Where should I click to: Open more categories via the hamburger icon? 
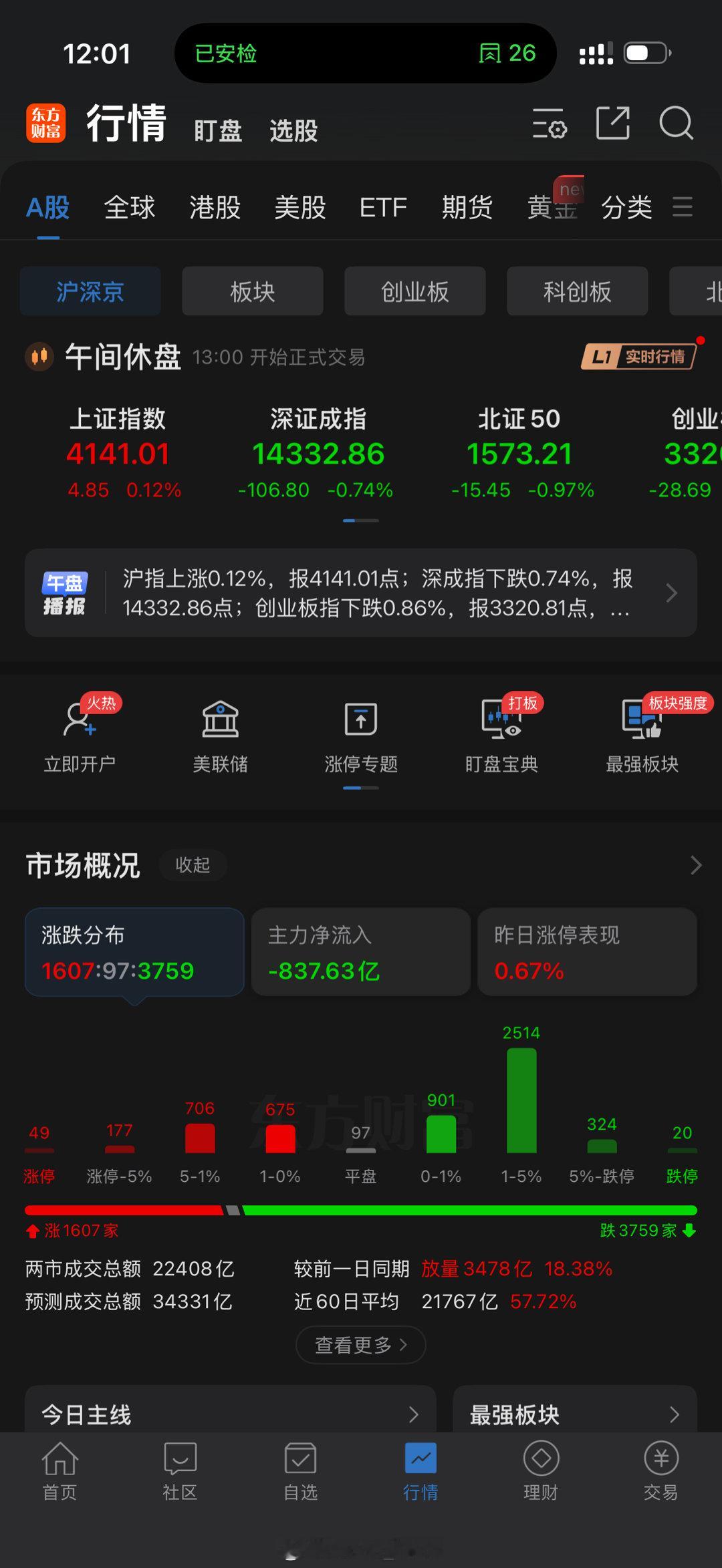(683, 207)
